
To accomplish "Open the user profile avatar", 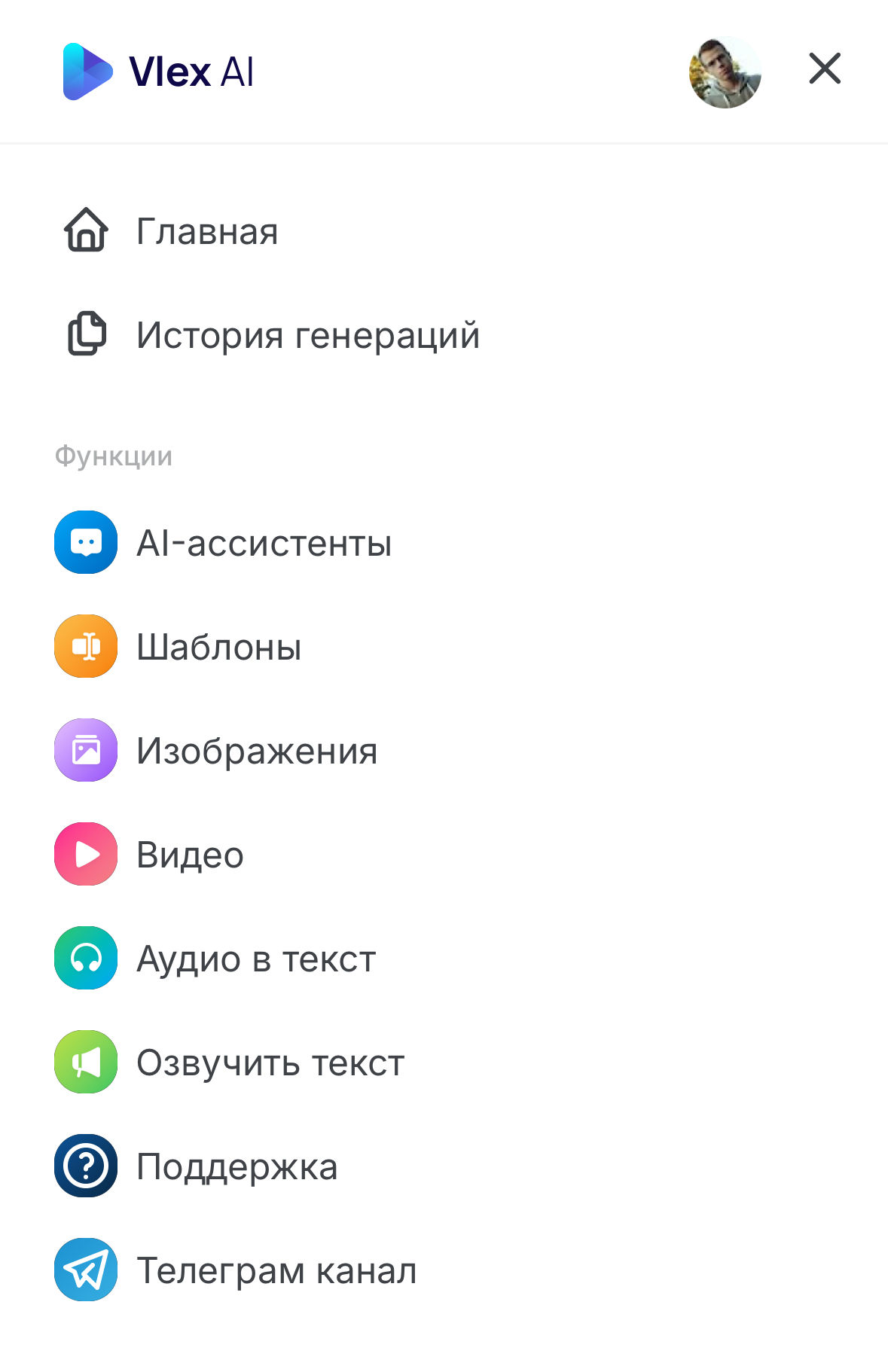I will (x=725, y=72).
